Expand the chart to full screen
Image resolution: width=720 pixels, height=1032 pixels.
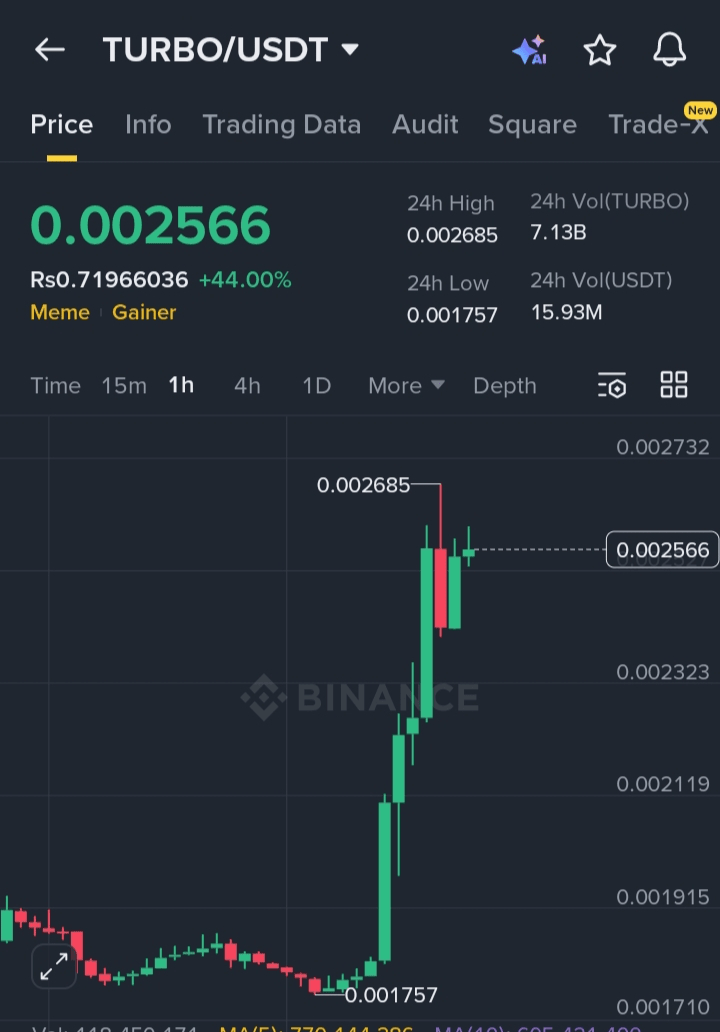(53, 966)
